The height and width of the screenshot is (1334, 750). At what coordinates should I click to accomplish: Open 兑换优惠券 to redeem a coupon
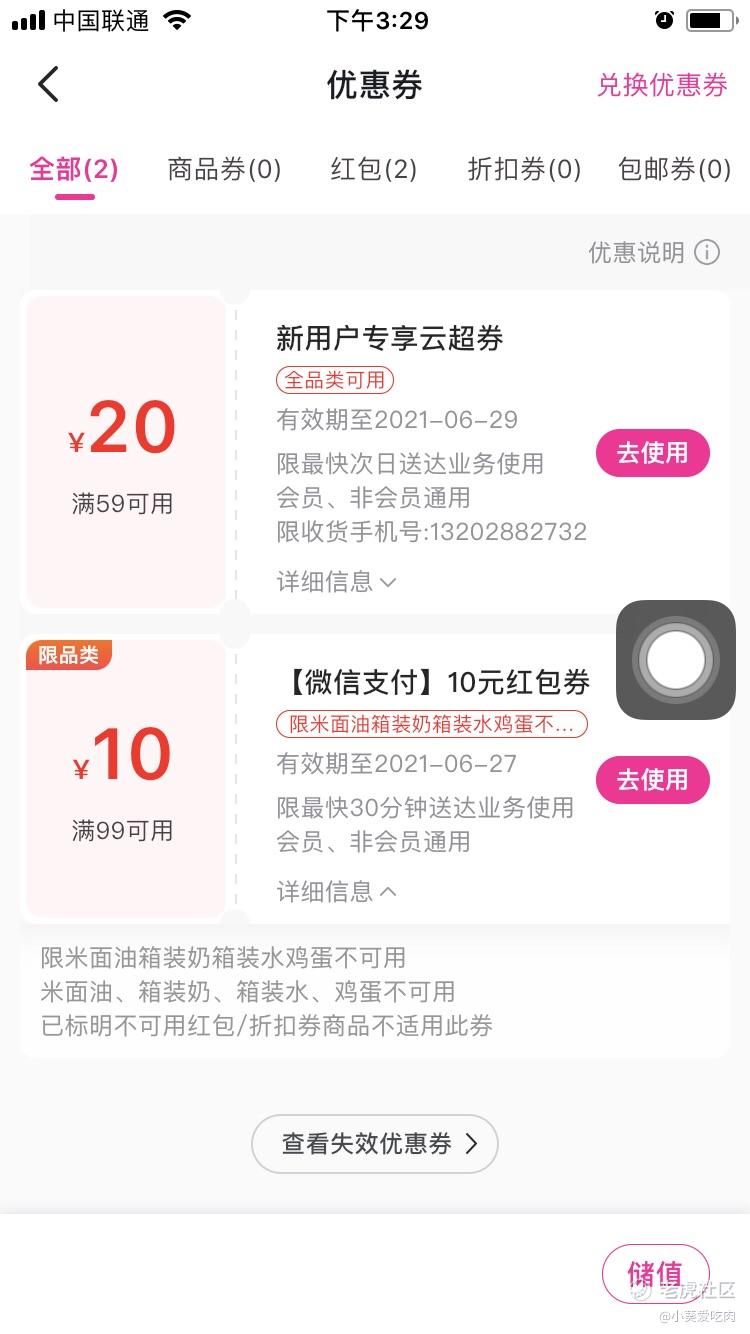click(x=662, y=85)
